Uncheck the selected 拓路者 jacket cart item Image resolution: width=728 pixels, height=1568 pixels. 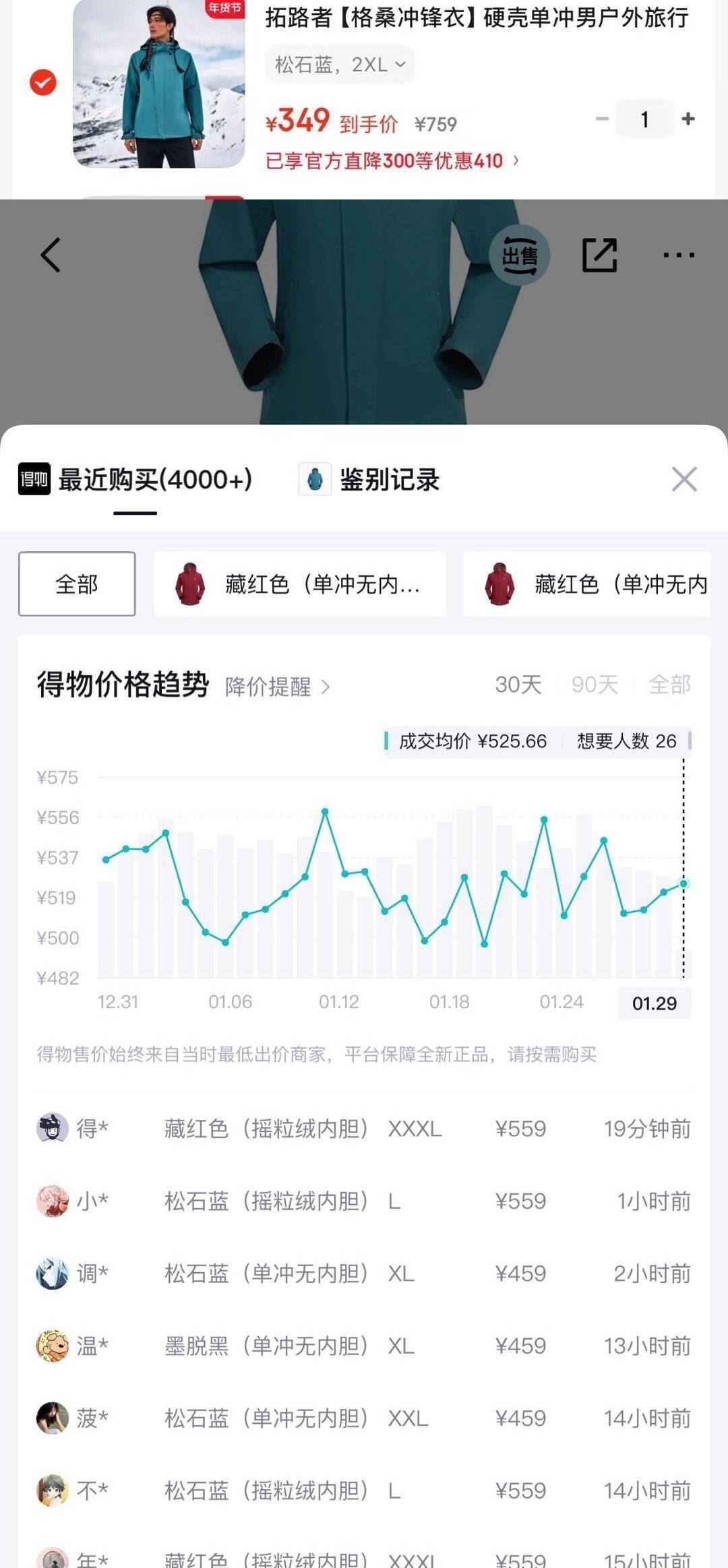tap(43, 83)
